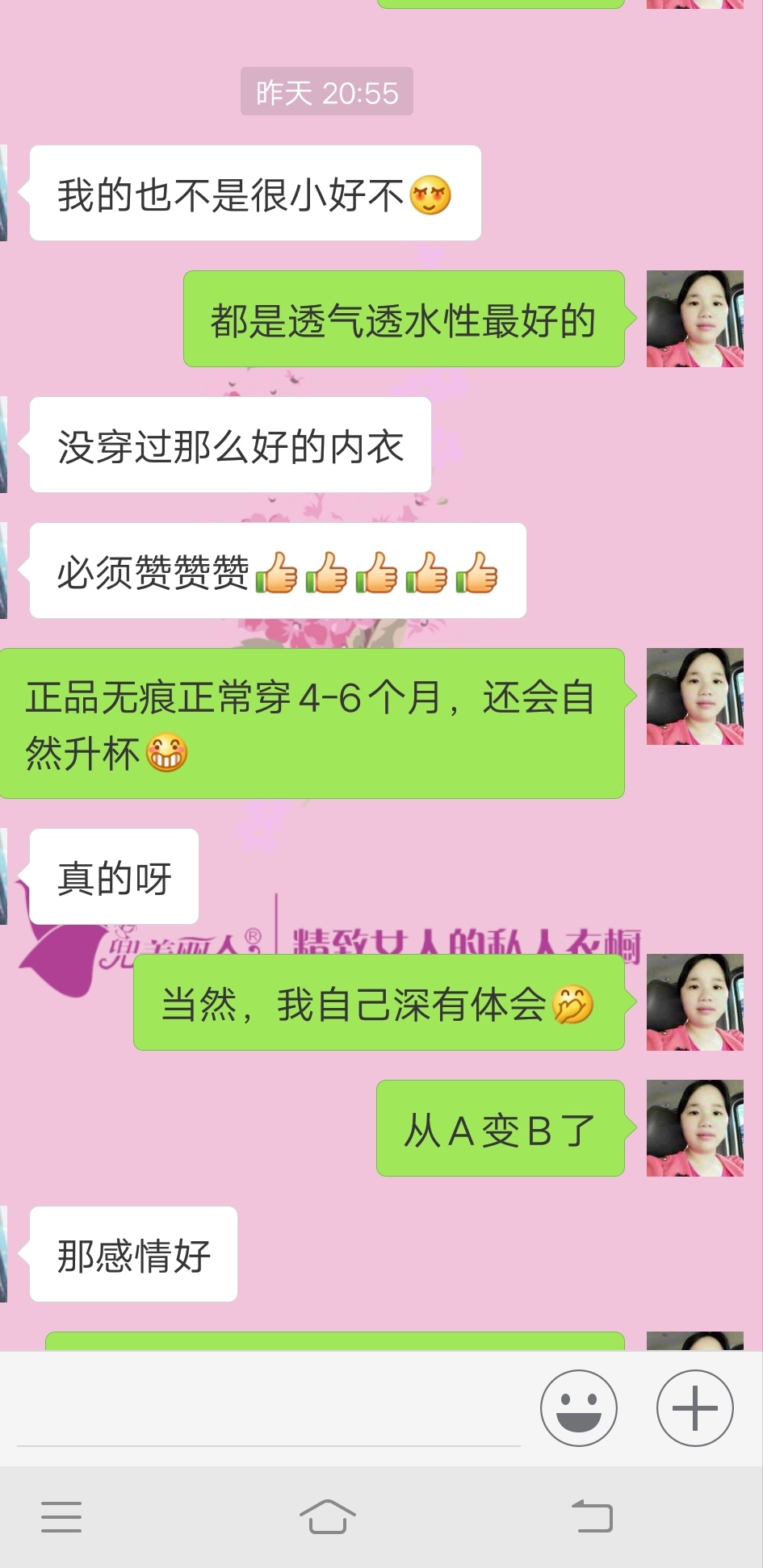View profile from avatar beside '当然，我自己深有体会'

point(694,1002)
